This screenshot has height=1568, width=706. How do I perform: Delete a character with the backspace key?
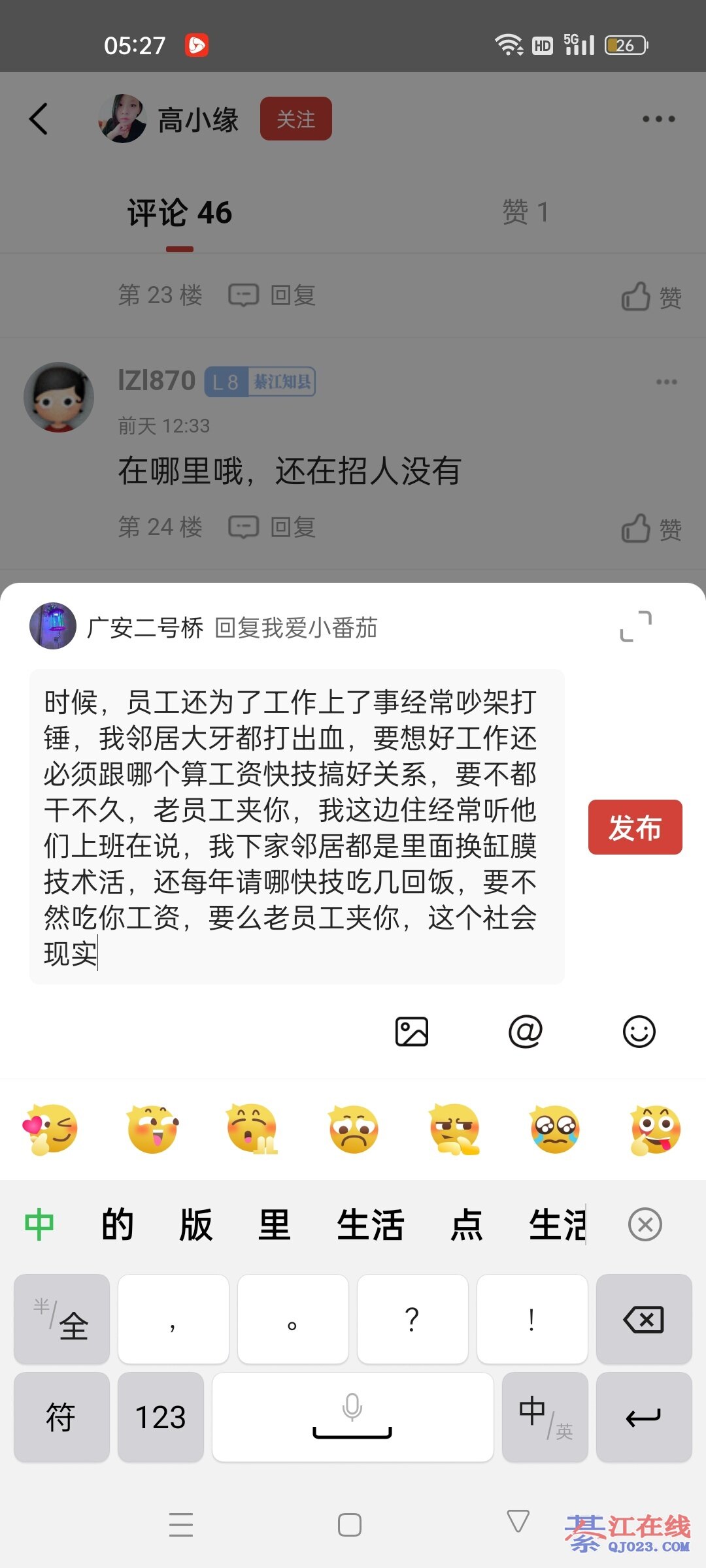(x=644, y=1320)
